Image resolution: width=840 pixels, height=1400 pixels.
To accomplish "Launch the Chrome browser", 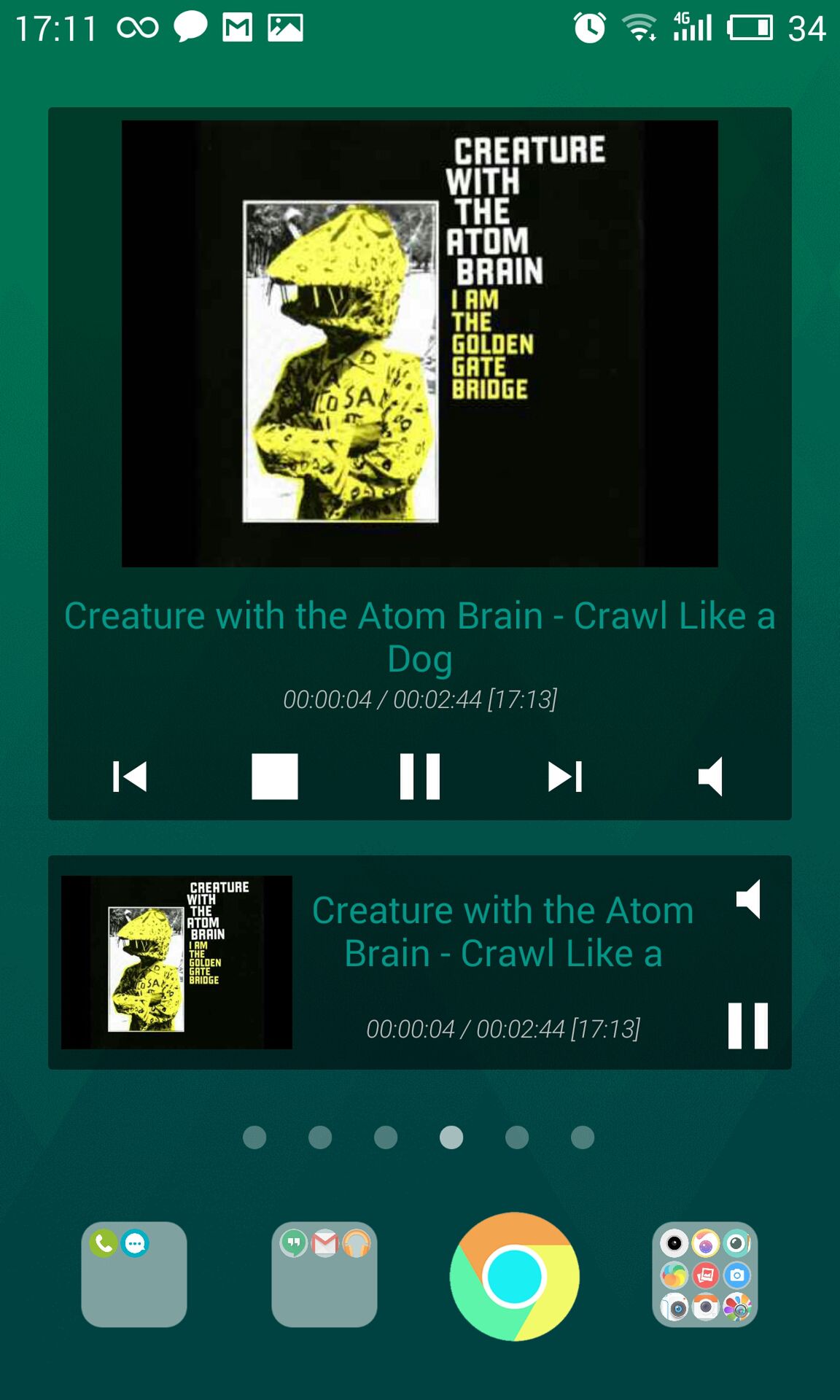I will point(515,1276).
